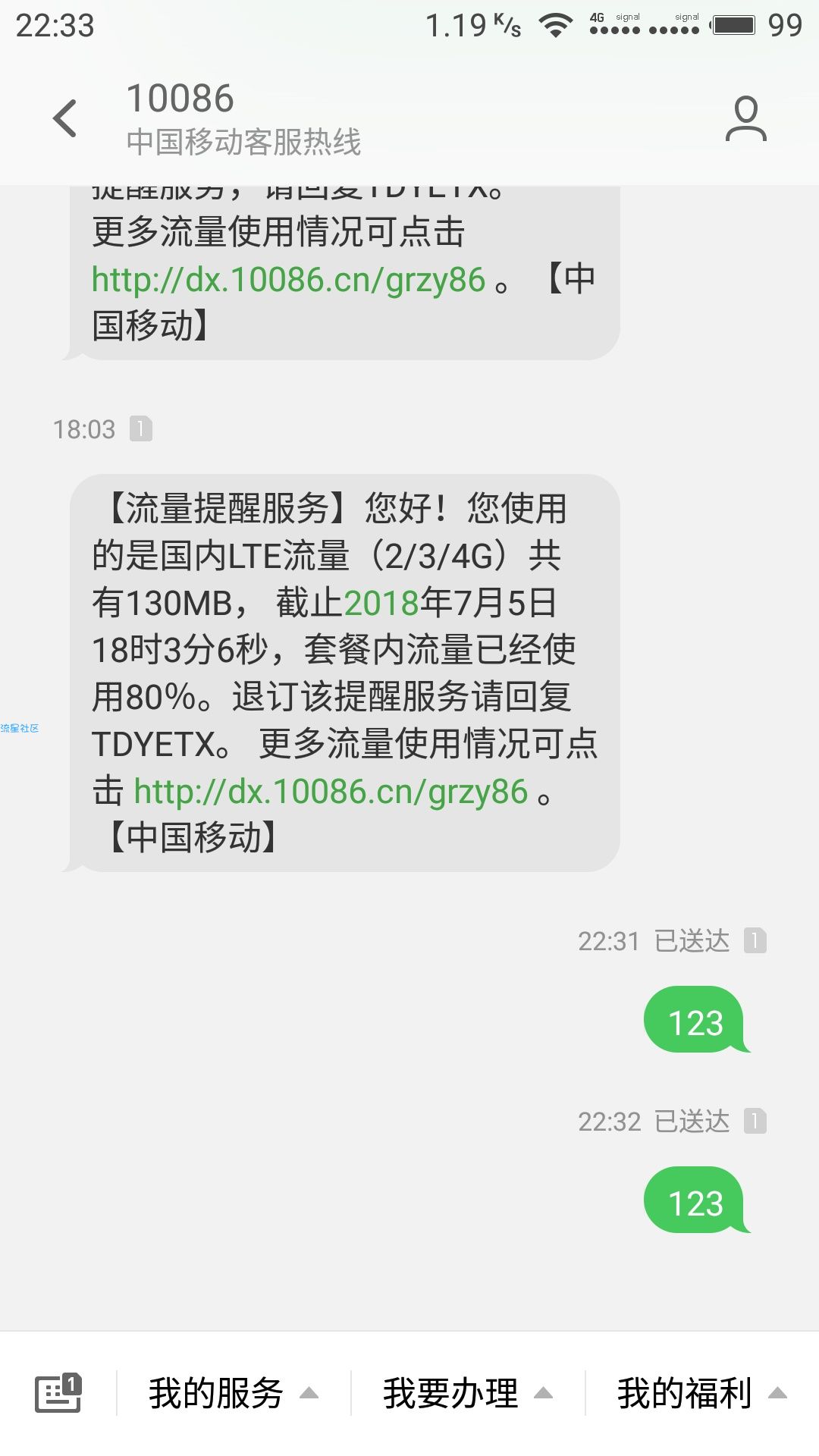
Task: Expand the 我的服务 menu
Action: pyautogui.click(x=233, y=1393)
